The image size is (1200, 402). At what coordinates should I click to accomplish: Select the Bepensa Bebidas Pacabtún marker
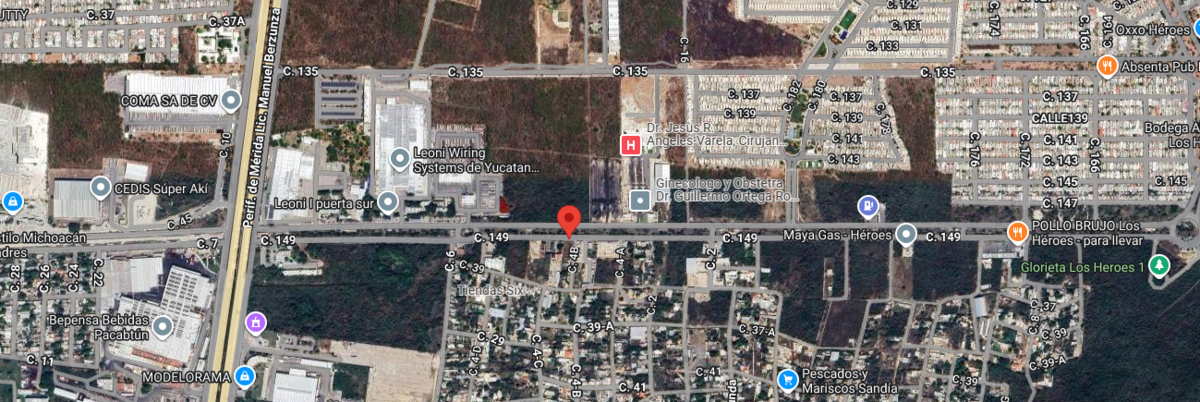(161, 325)
